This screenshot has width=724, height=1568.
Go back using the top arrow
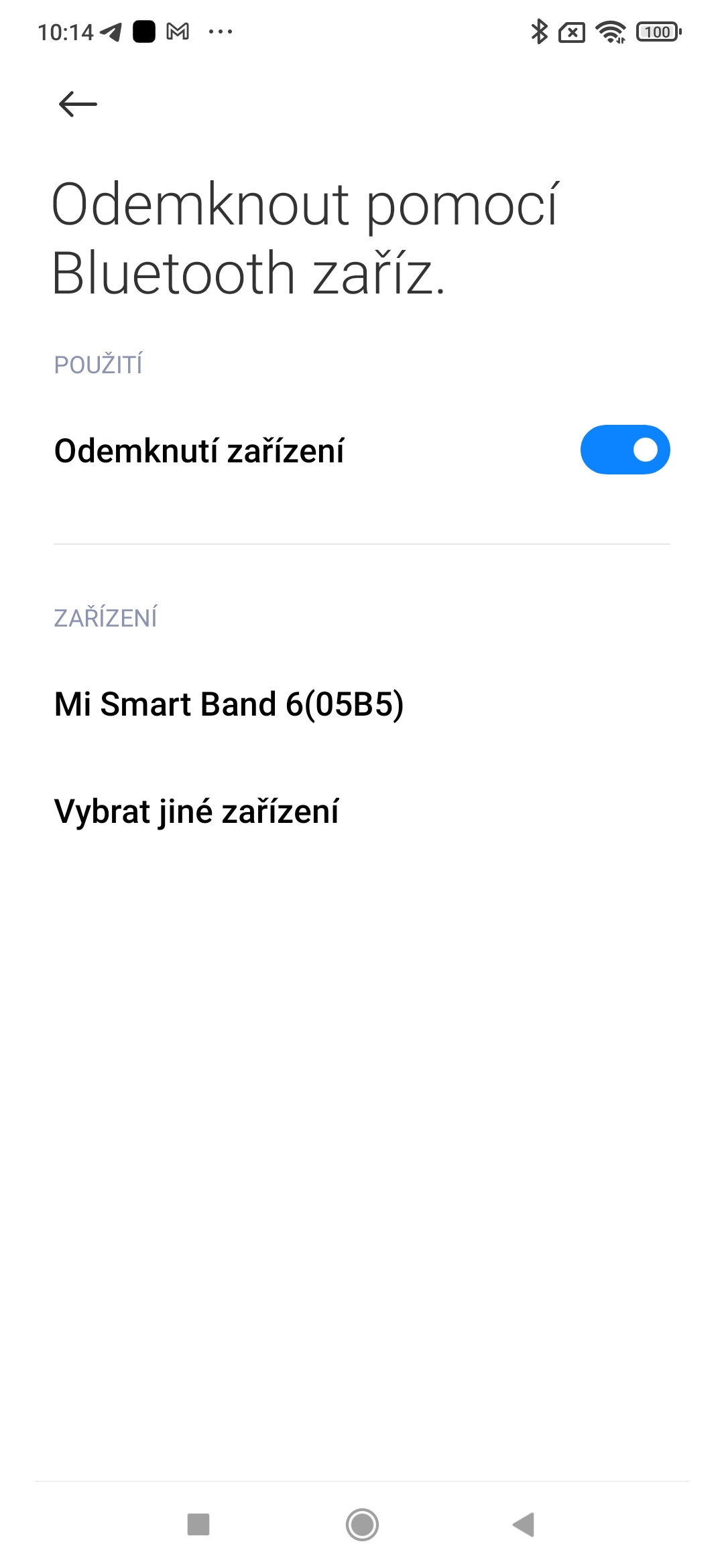(78, 105)
